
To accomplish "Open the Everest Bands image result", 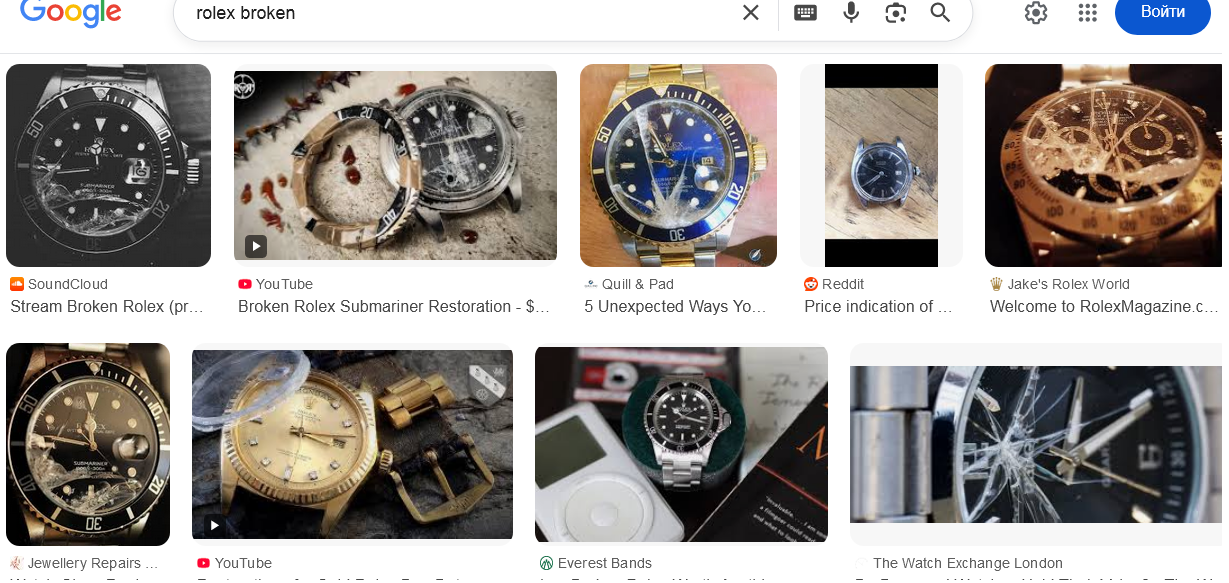I will point(681,444).
